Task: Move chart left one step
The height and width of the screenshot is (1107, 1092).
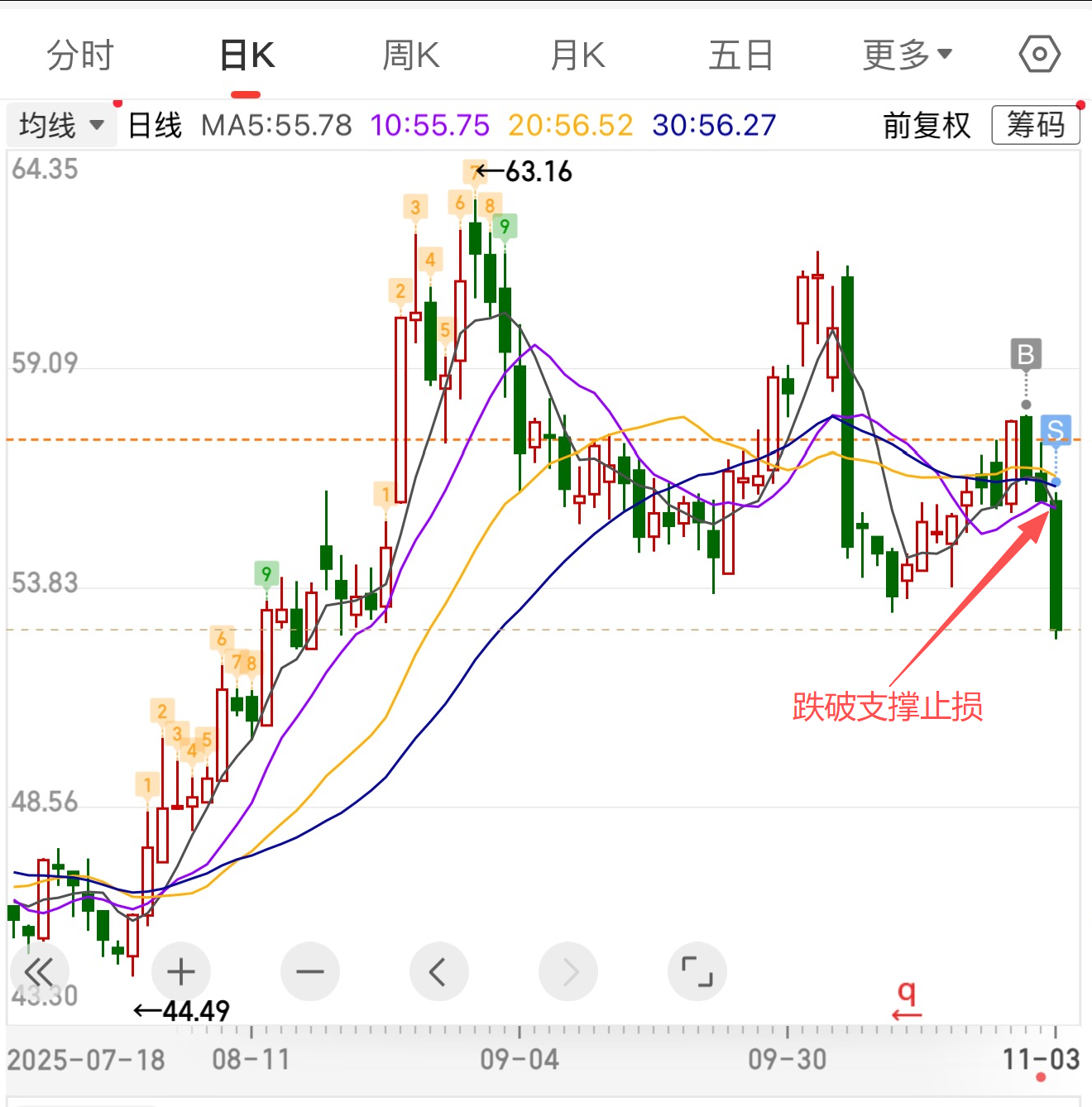Action: [x=438, y=972]
